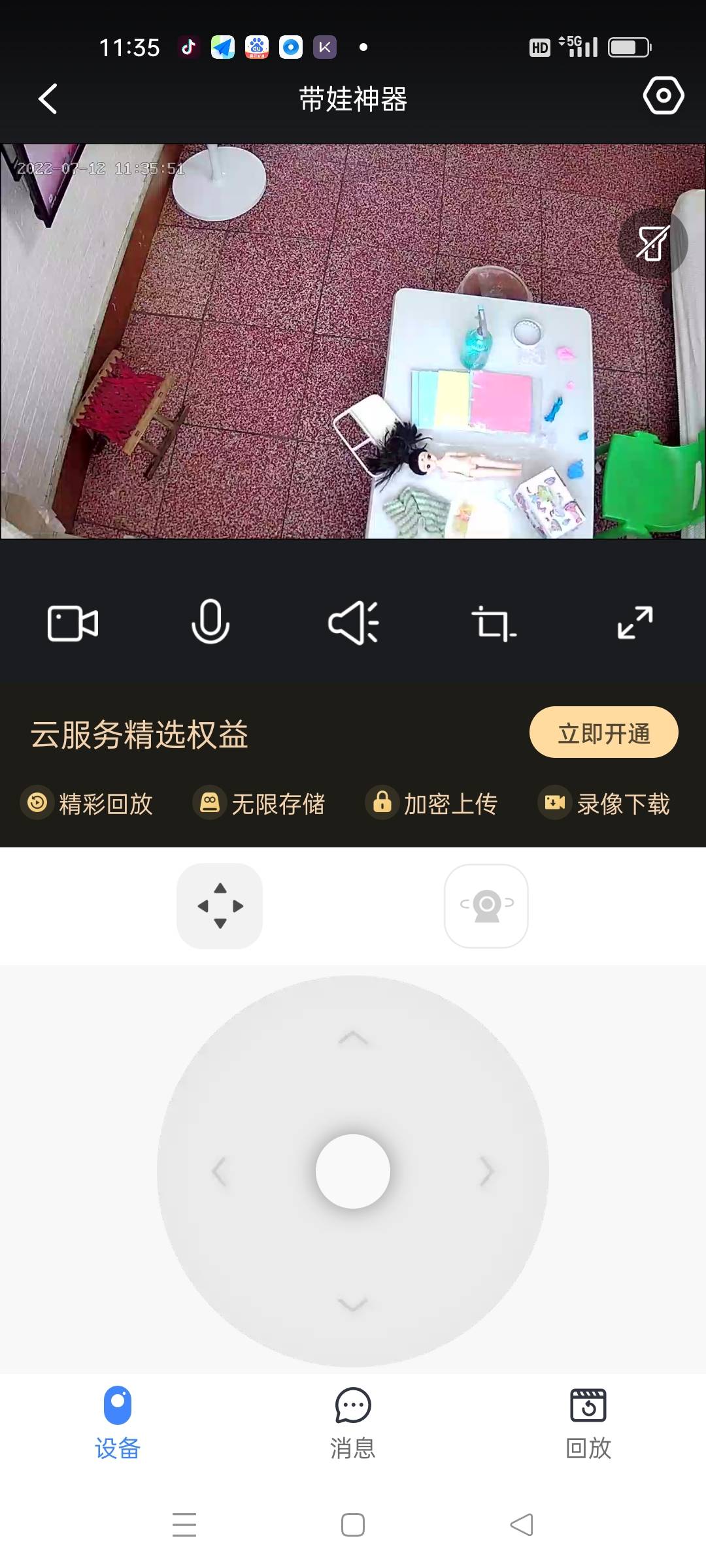The width and height of the screenshot is (706, 1568).
Task: Mute the live stream audio overlay
Action: click(654, 242)
